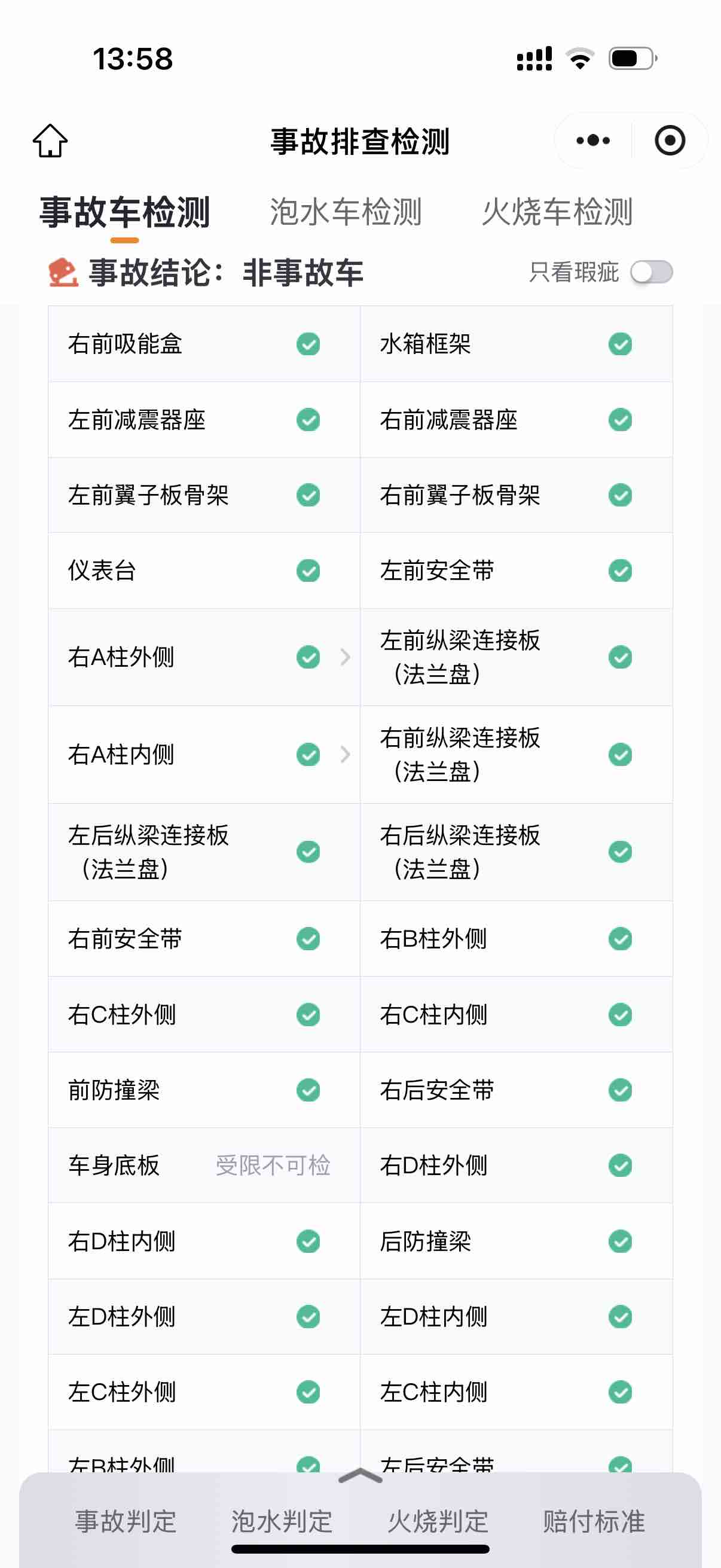Expand the bottom panel with up arrow

[360, 1475]
